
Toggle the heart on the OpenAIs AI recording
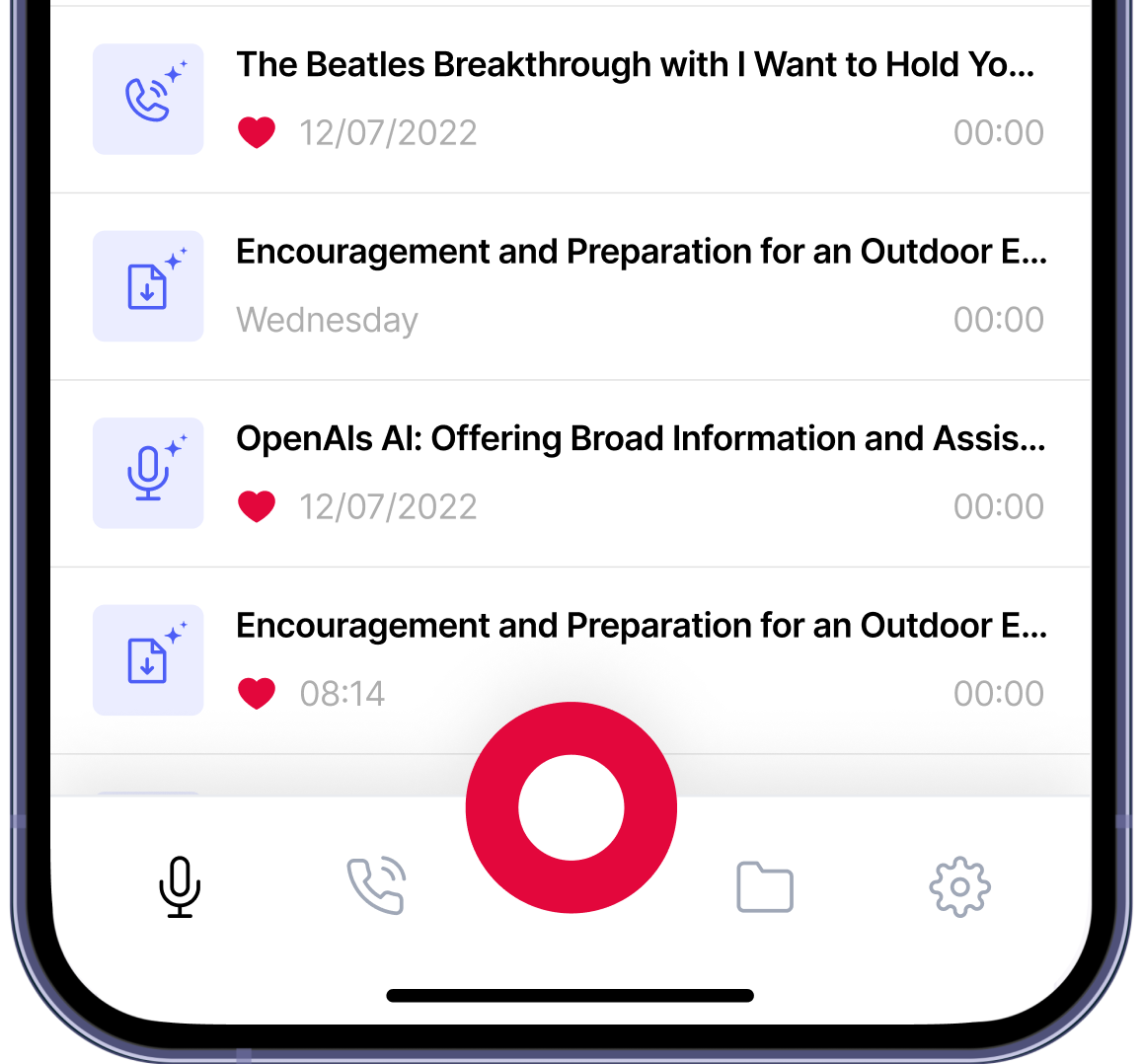tap(257, 506)
